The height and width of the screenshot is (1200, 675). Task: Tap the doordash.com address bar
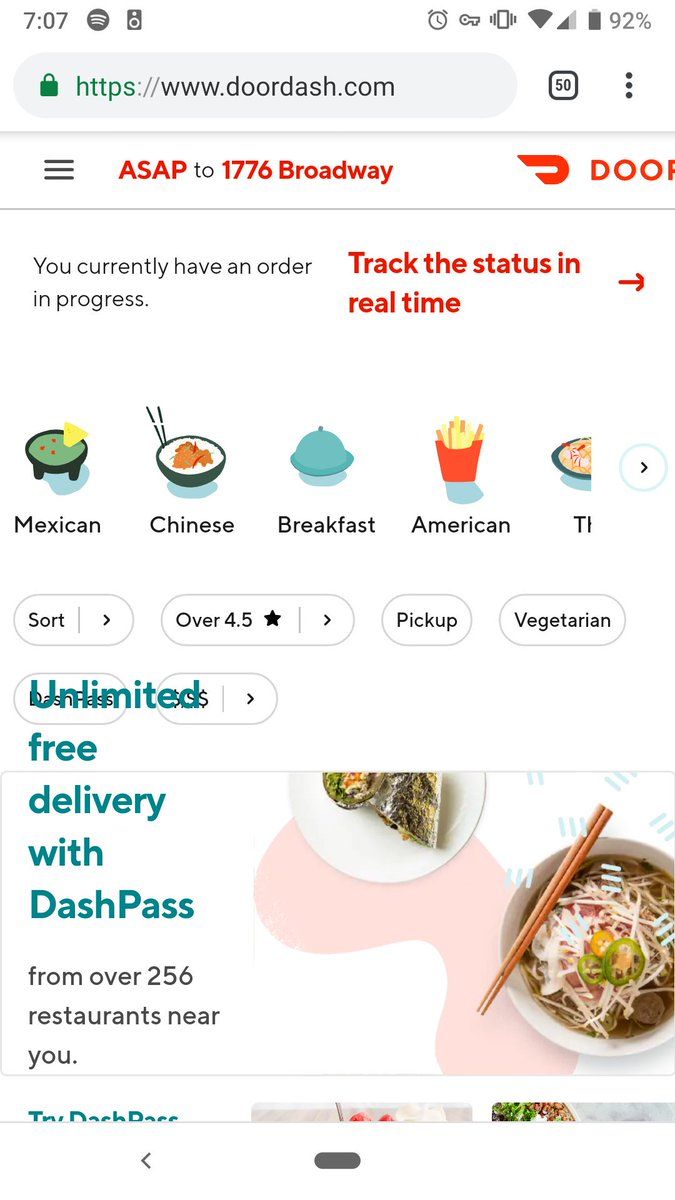pos(265,86)
